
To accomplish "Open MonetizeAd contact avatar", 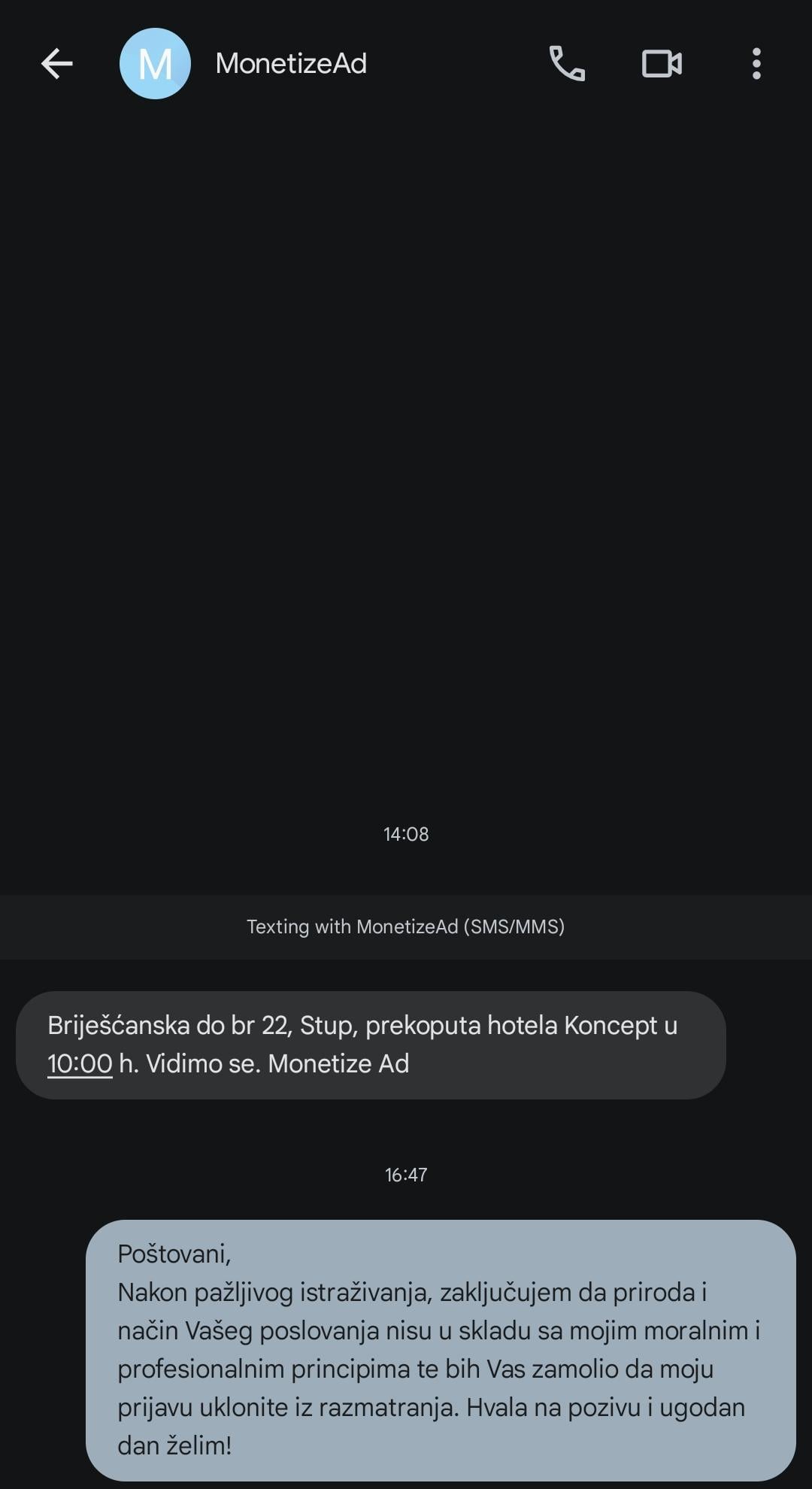I will [x=155, y=64].
